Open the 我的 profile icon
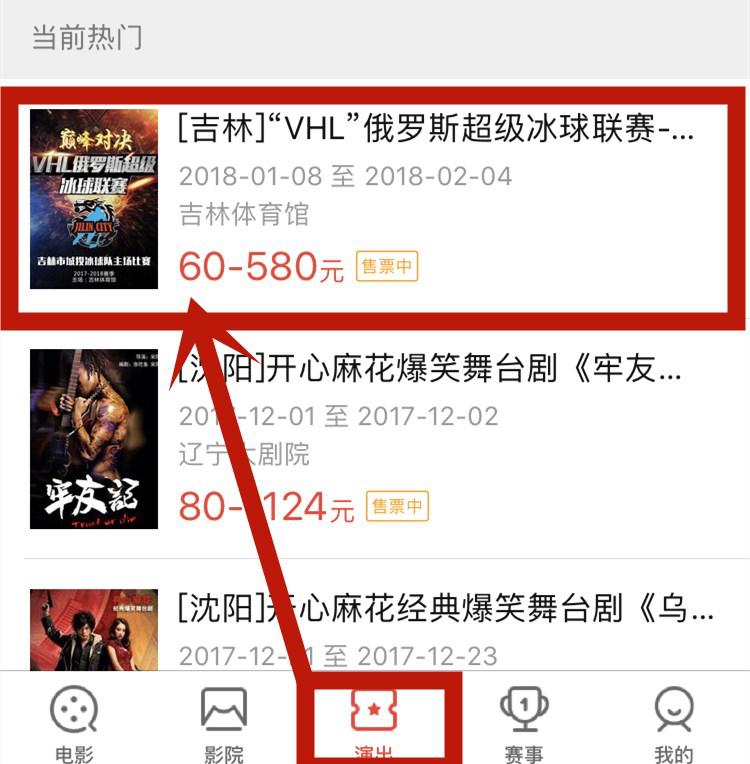750x764 pixels. click(675, 712)
